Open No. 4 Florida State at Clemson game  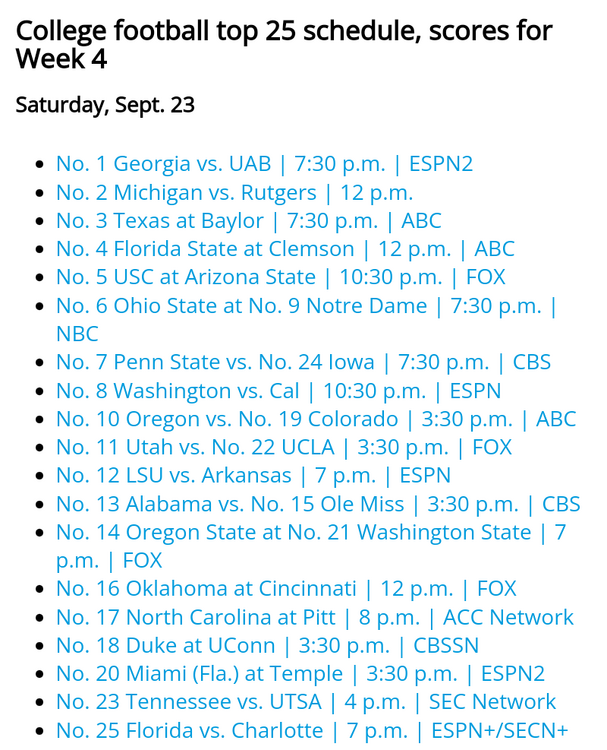pos(285,249)
